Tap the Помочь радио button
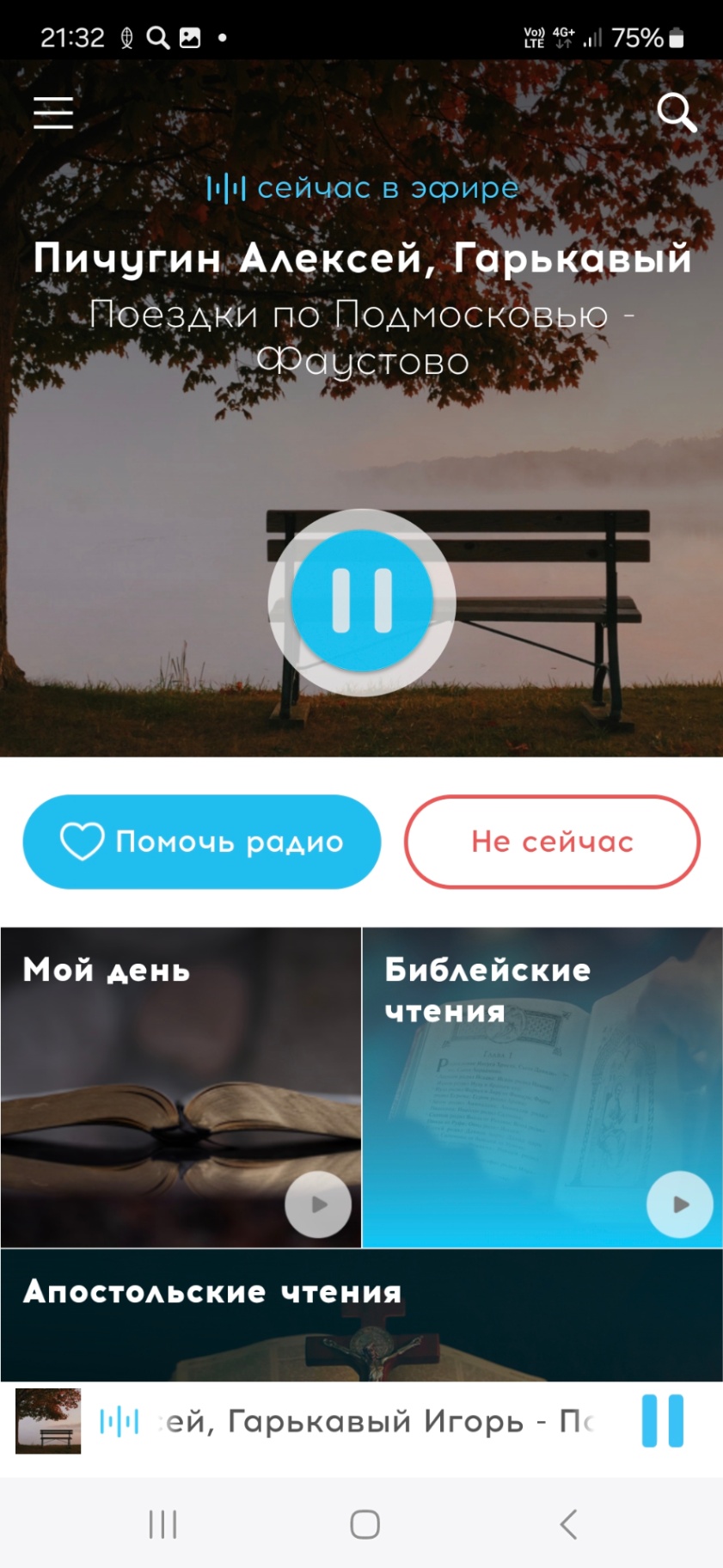 click(202, 842)
